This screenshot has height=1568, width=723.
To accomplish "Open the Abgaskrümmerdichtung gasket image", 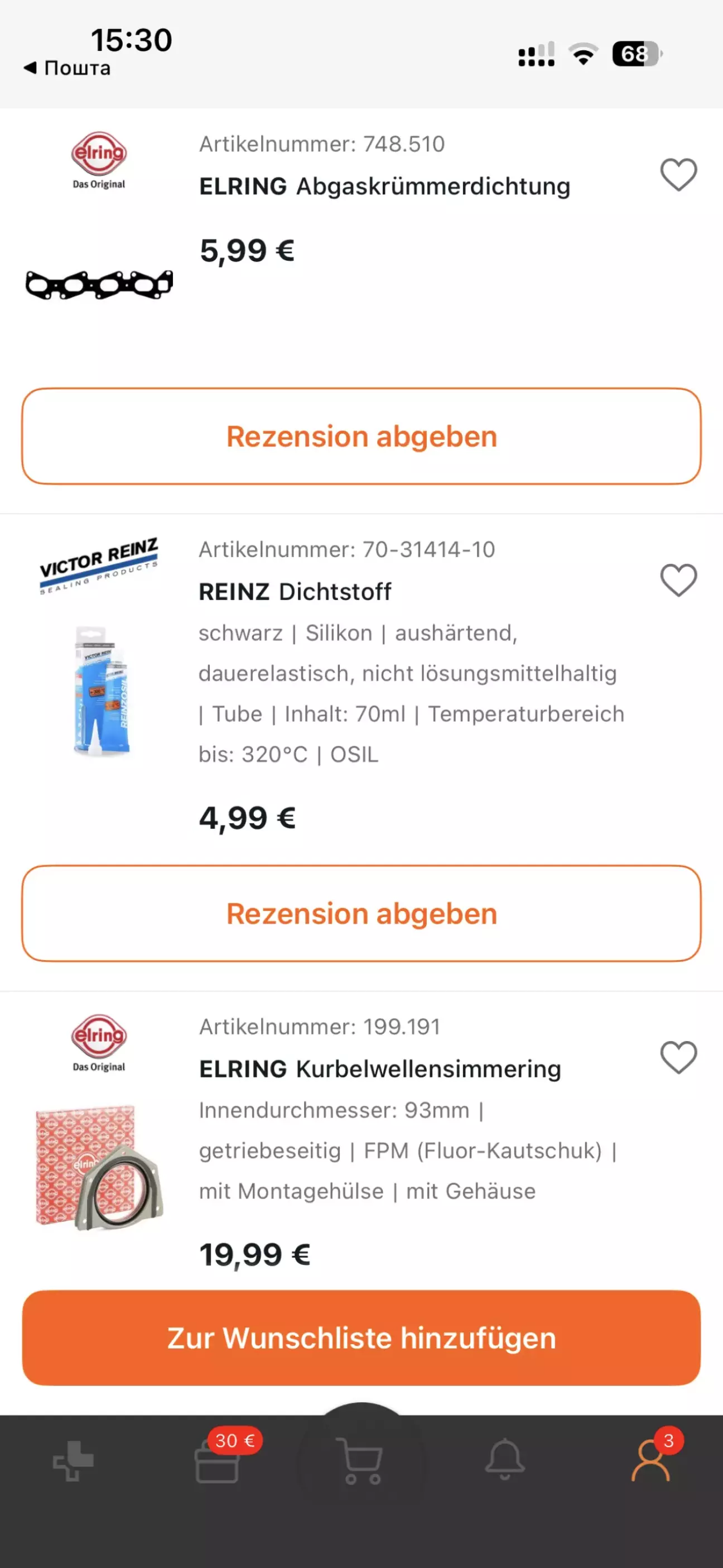I will [99, 284].
